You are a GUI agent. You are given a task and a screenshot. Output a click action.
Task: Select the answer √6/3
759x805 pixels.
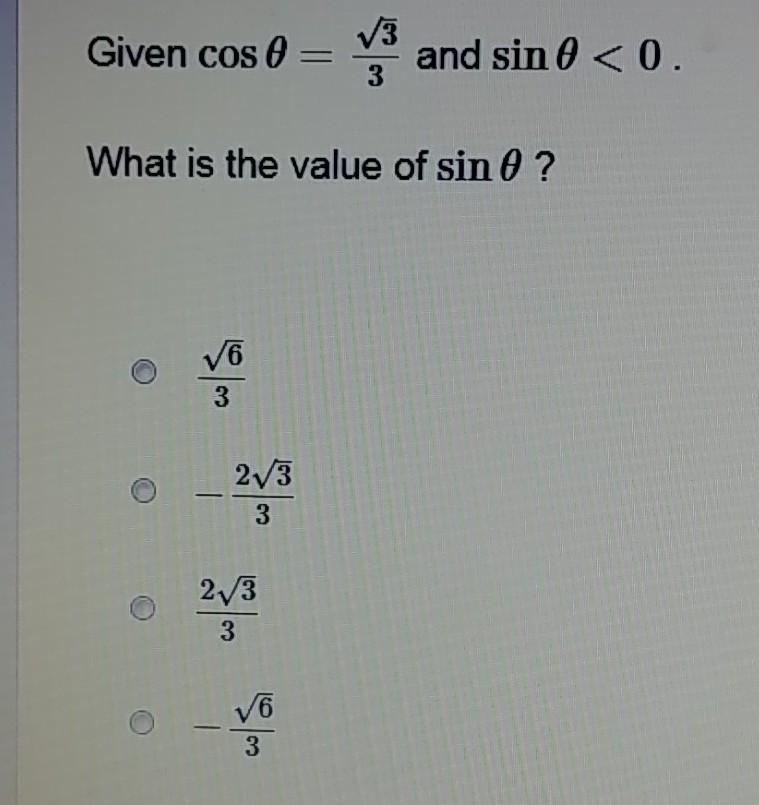pos(145,371)
